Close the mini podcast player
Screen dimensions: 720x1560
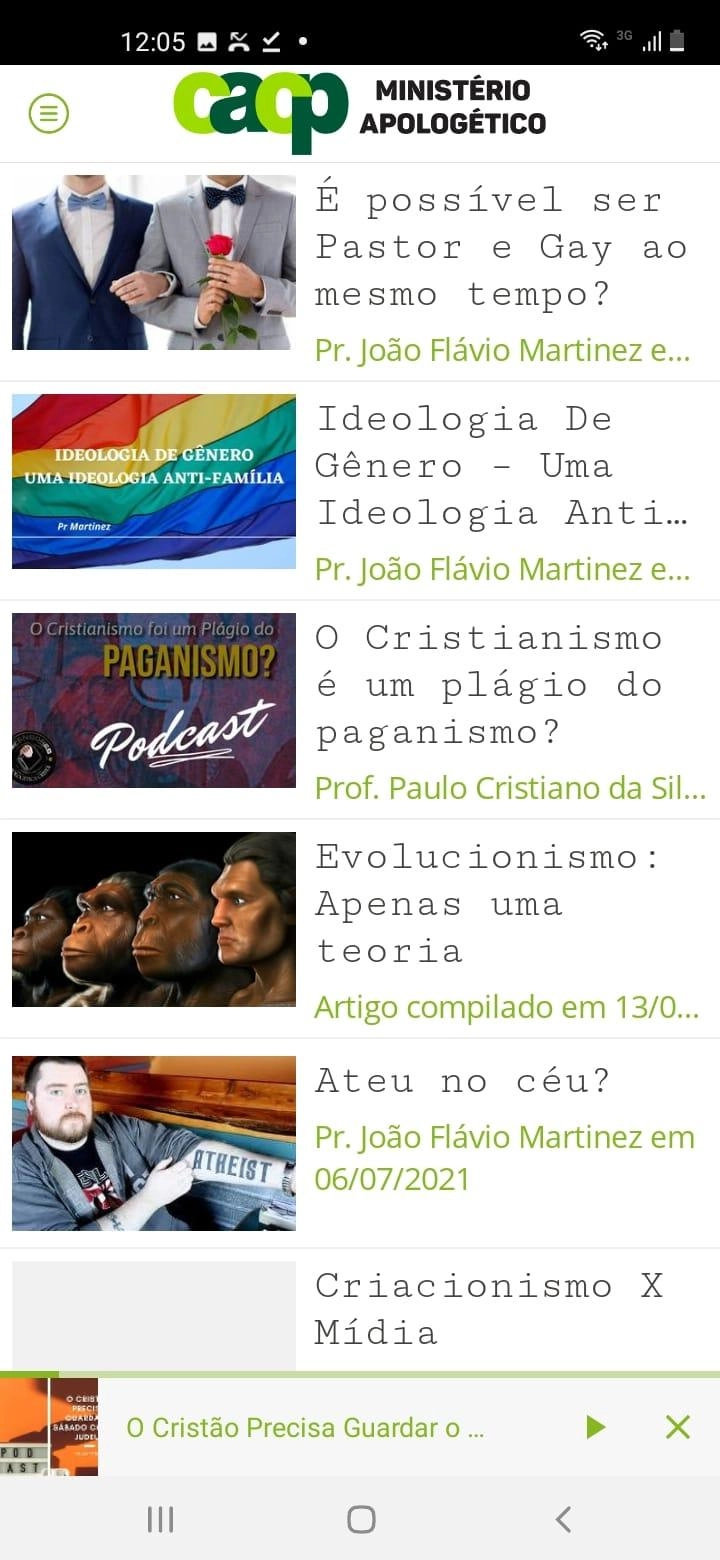click(677, 1427)
